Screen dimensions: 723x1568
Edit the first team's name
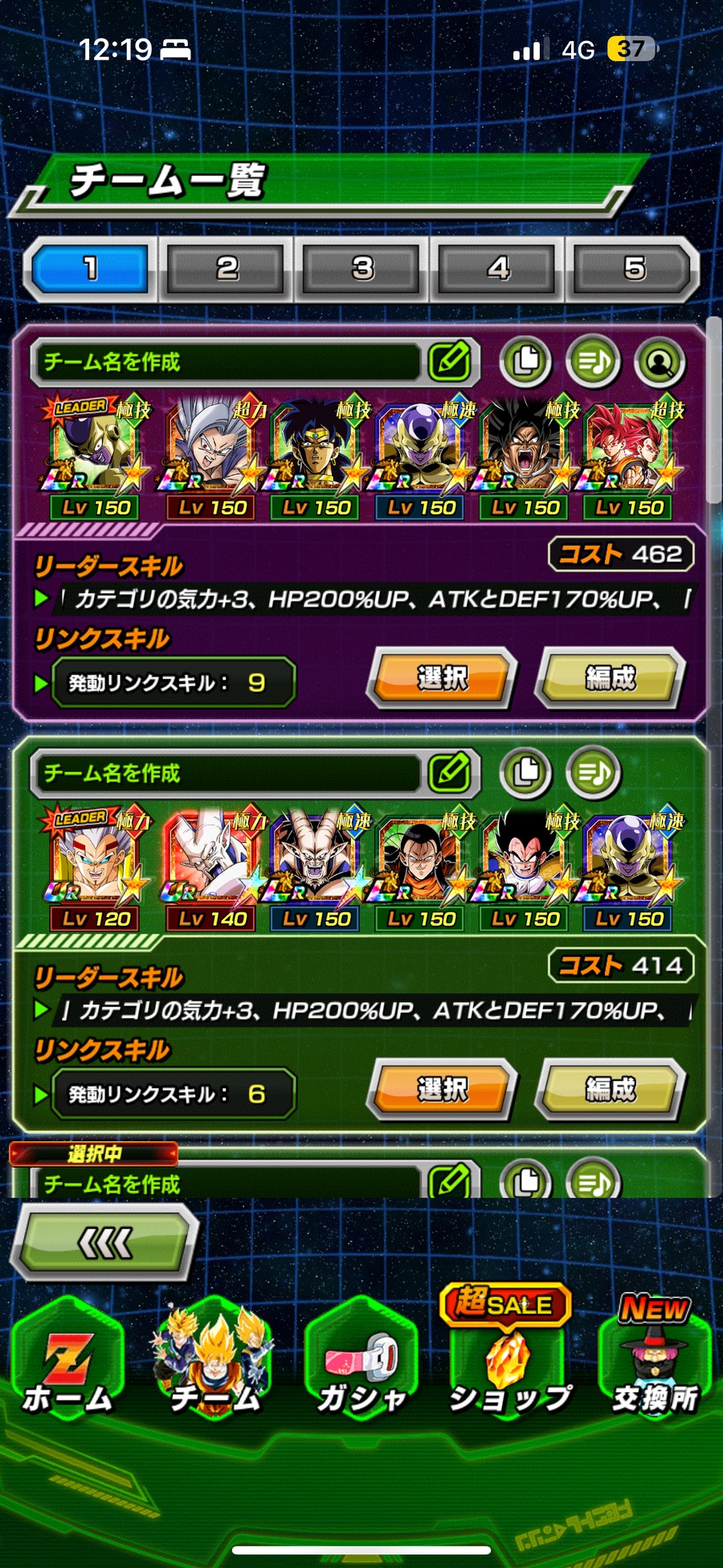450,362
